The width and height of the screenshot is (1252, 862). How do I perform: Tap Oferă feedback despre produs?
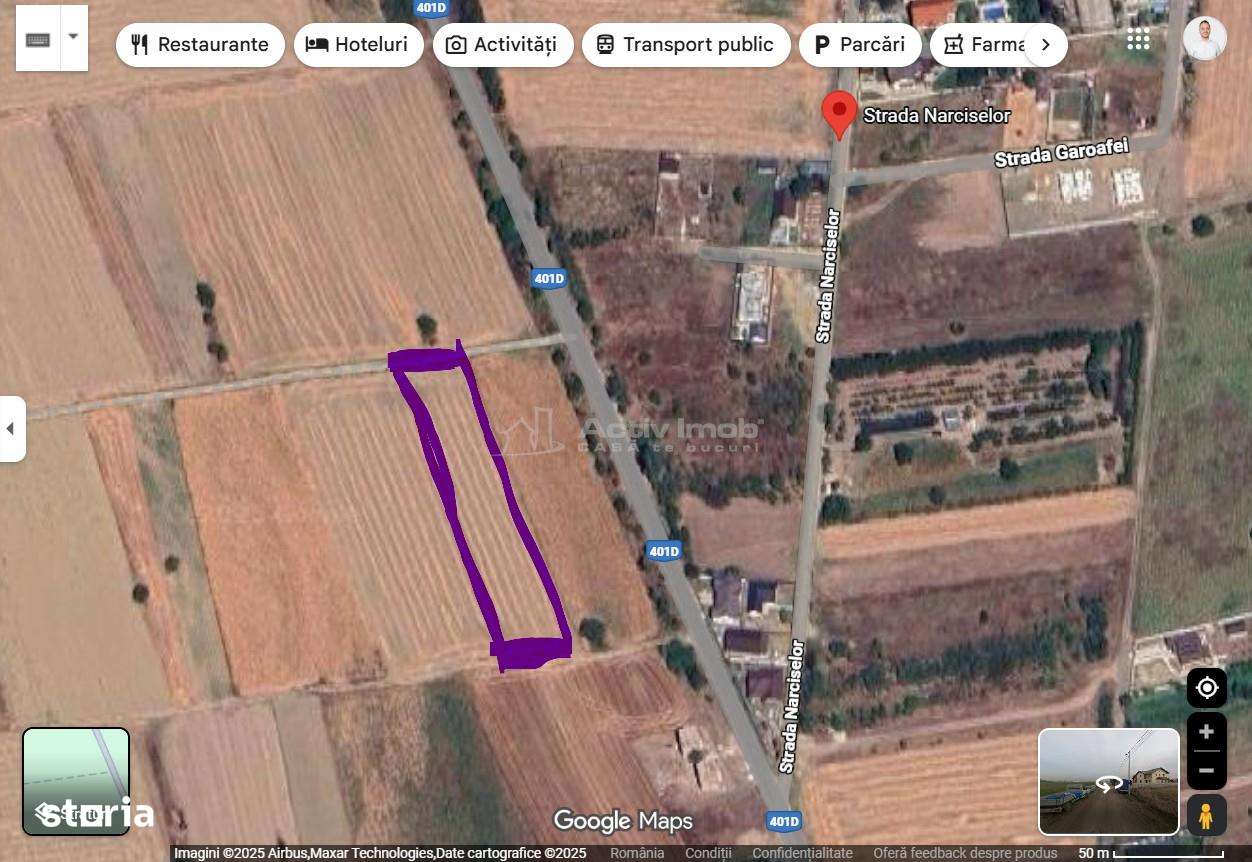[965, 853]
